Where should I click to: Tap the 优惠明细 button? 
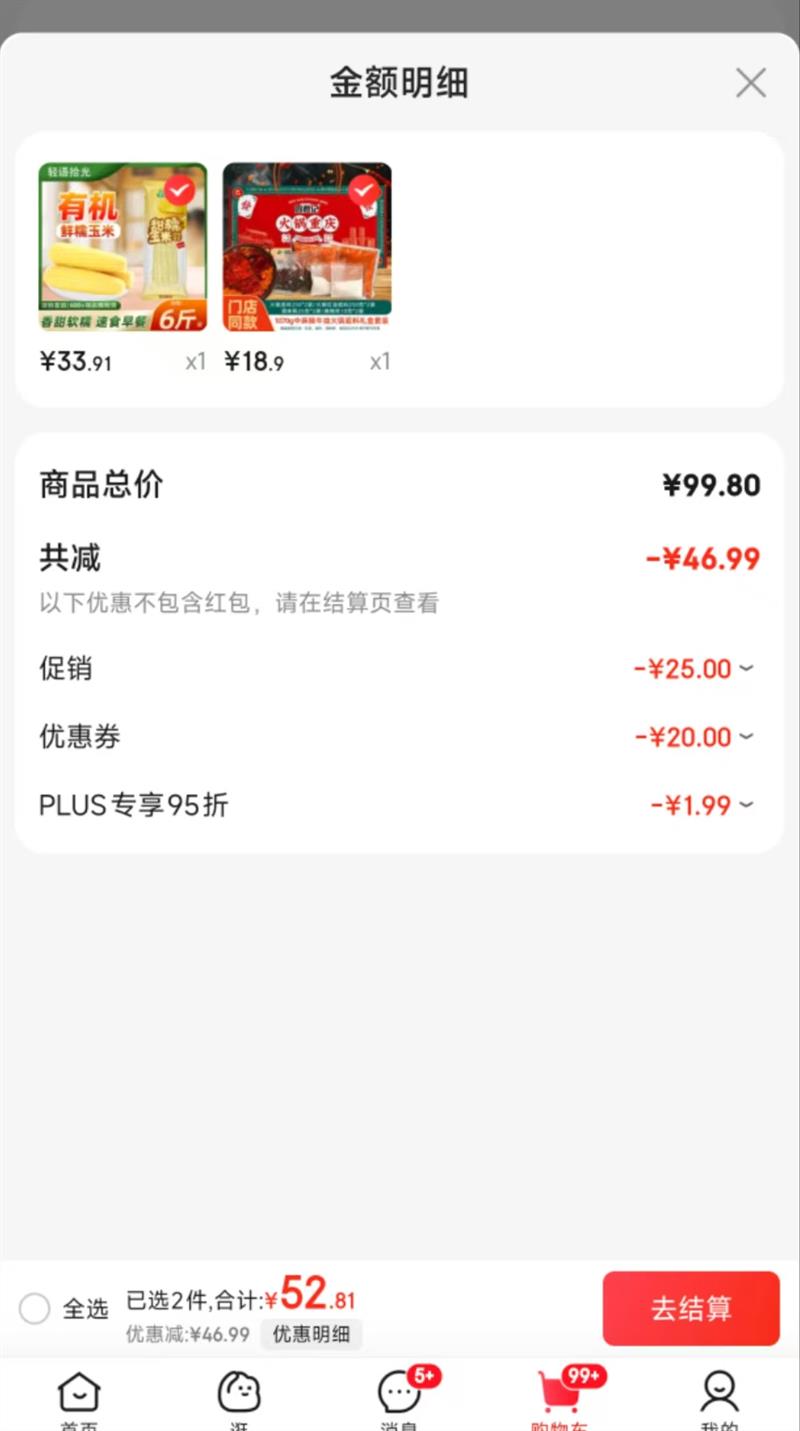[311, 1334]
